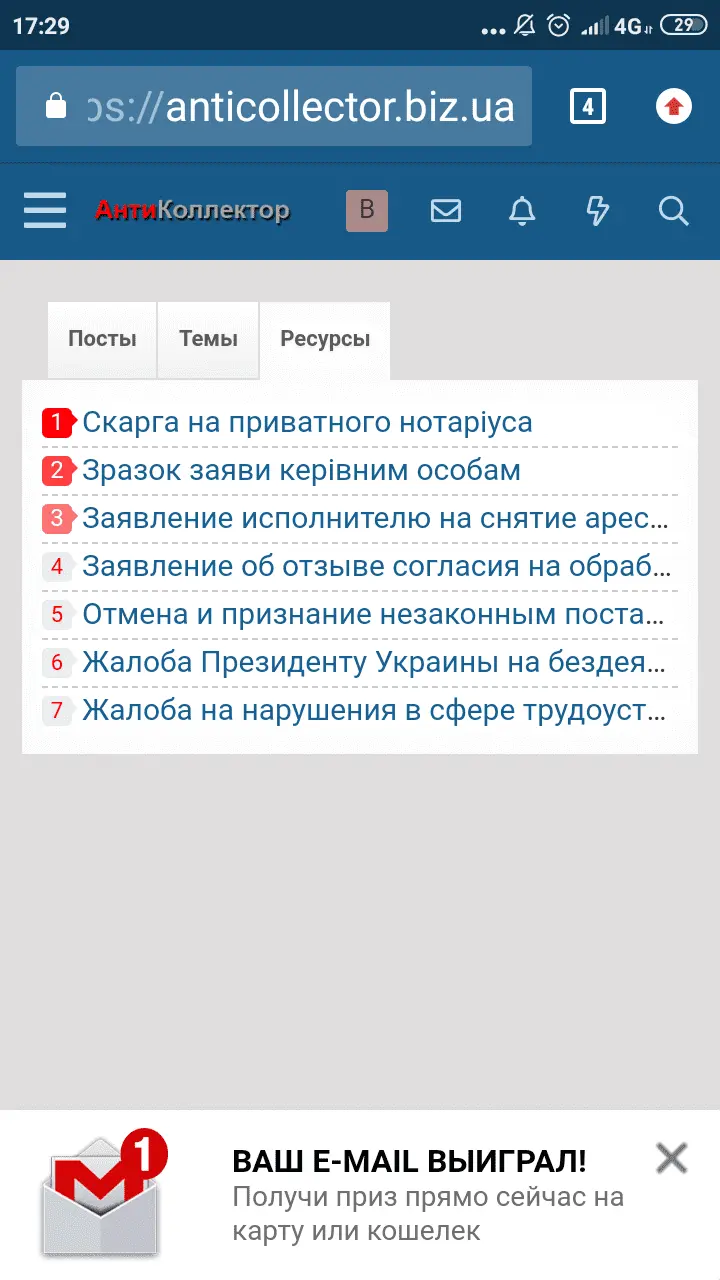Go to the АнтиКоллектор home logo

(x=192, y=210)
